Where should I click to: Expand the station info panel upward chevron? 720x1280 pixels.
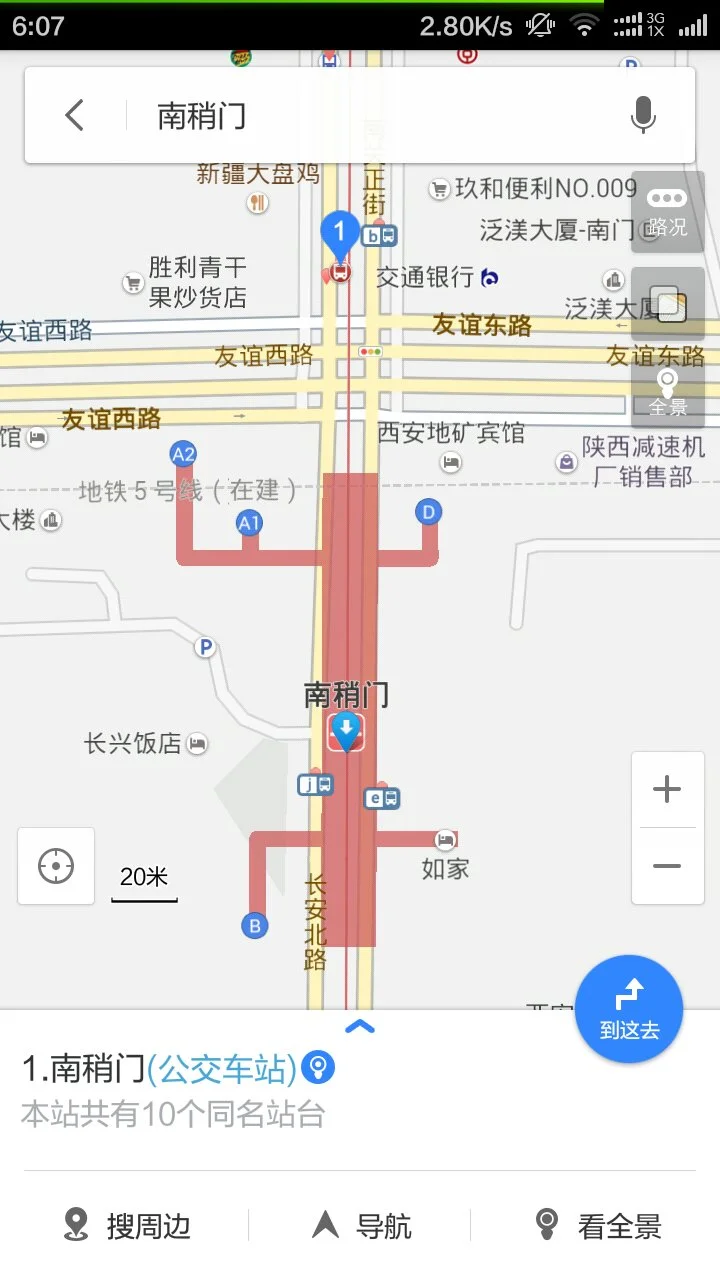359,1026
